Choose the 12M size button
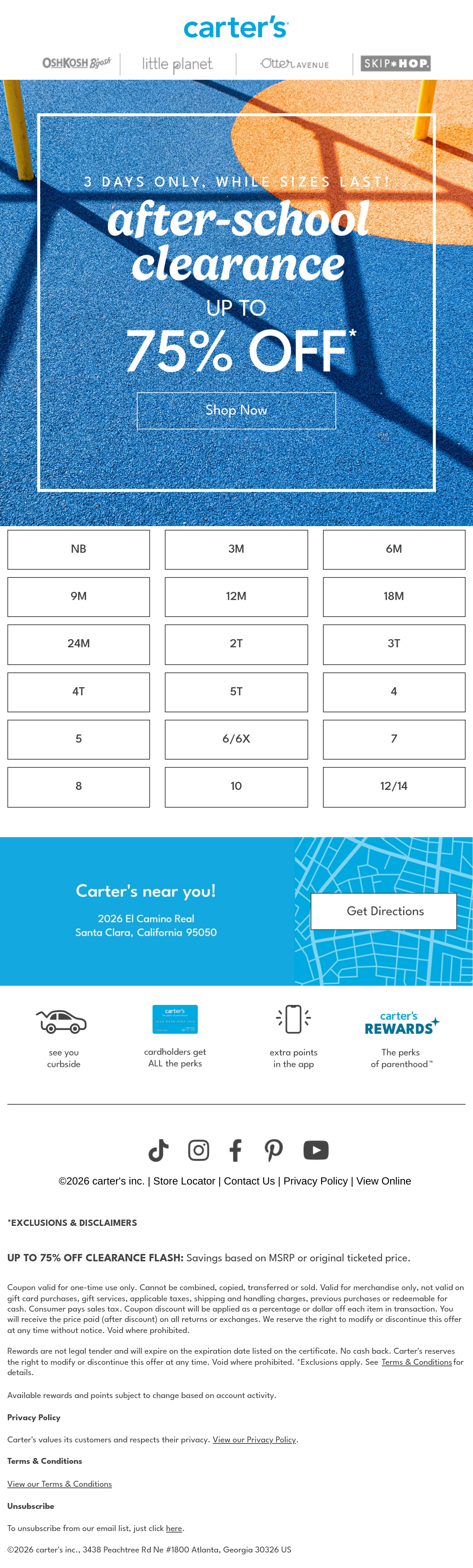Screen dimensions: 473x1568 [x=236, y=597]
